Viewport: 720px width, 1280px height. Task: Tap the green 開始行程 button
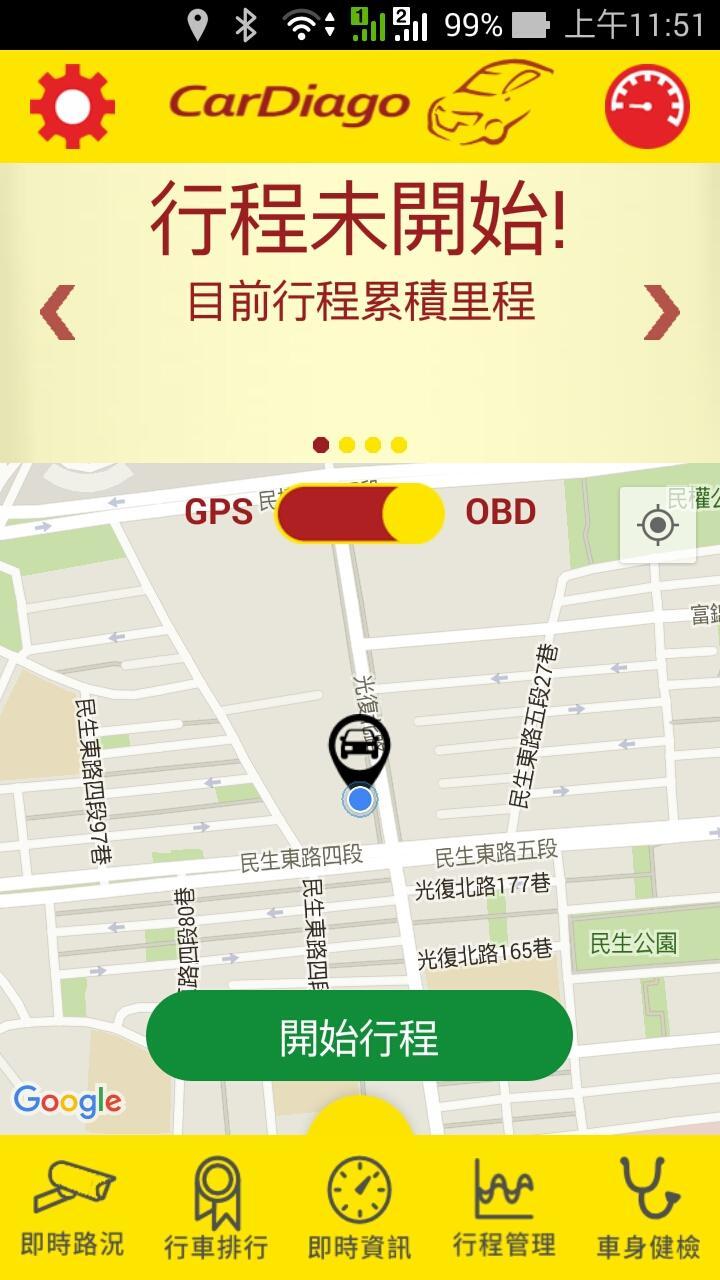pyautogui.click(x=359, y=1036)
